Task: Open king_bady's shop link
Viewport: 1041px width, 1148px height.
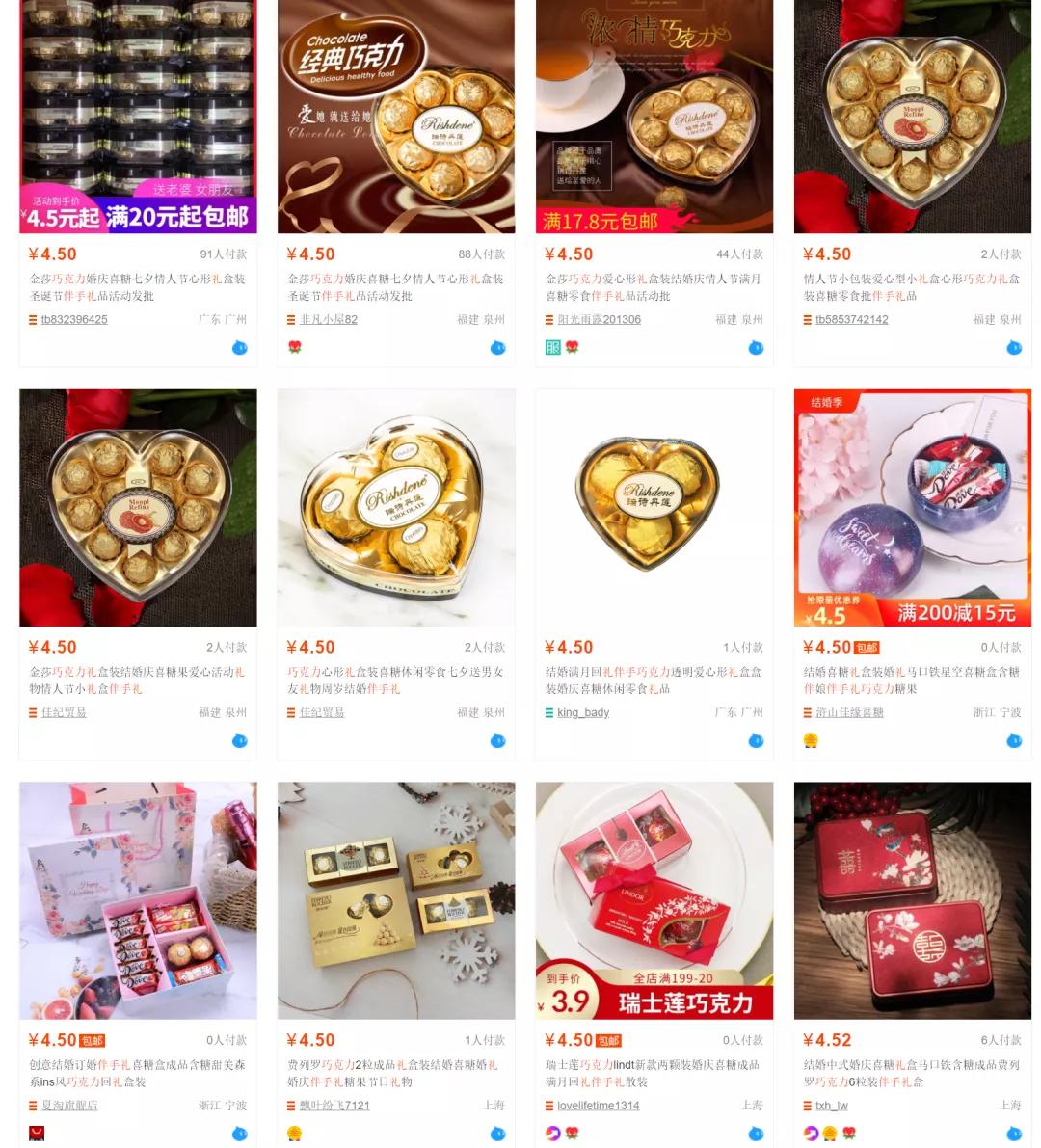Action: [x=583, y=713]
